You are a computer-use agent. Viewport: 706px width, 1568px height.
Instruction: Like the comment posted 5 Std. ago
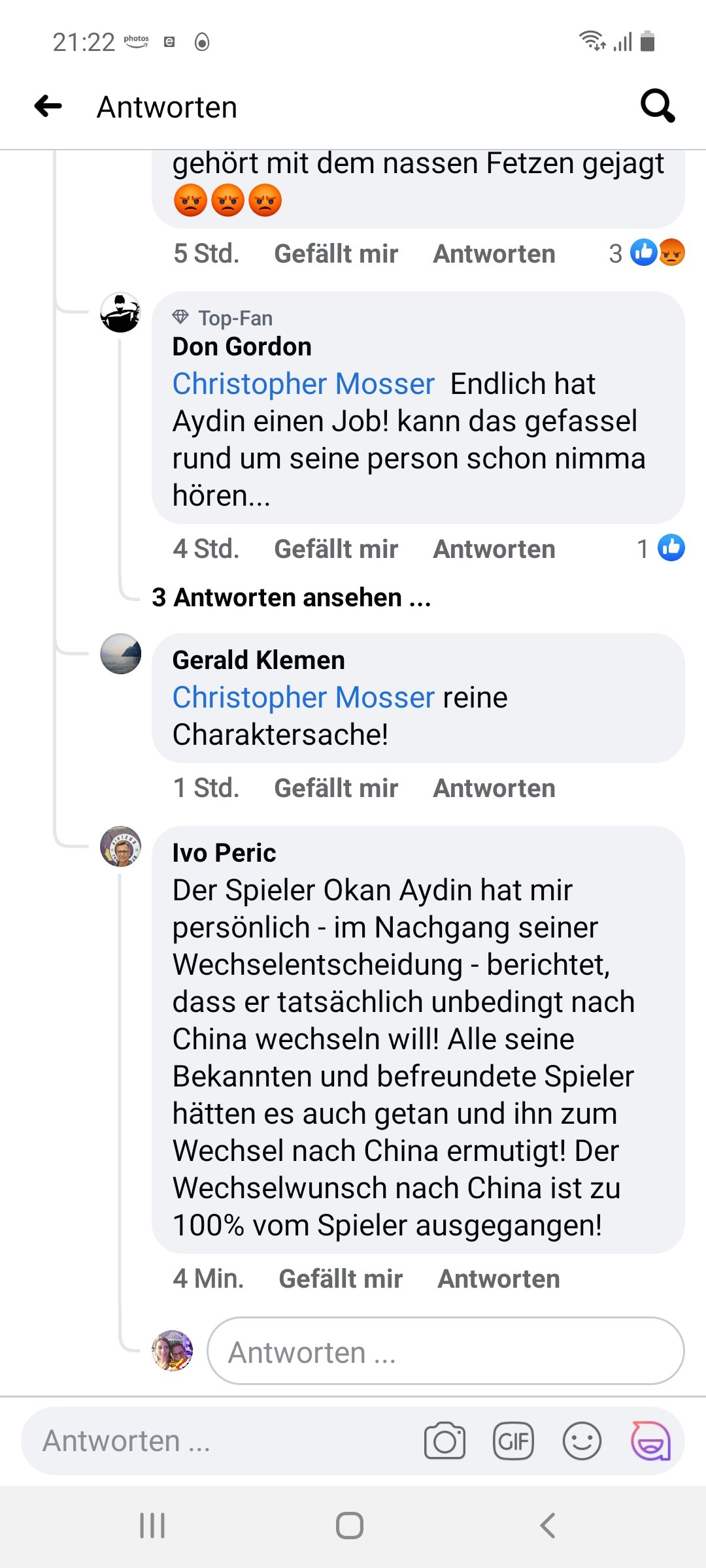336,253
